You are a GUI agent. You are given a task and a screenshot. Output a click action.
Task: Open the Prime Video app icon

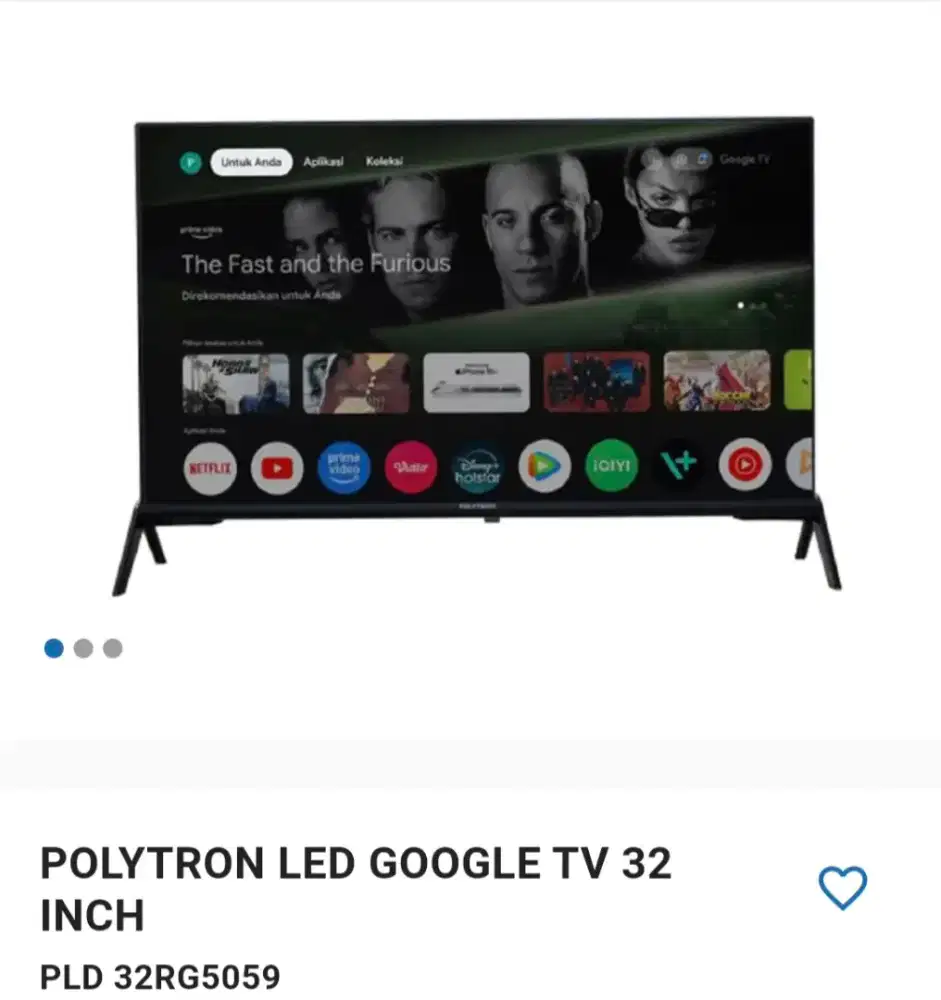click(343, 467)
